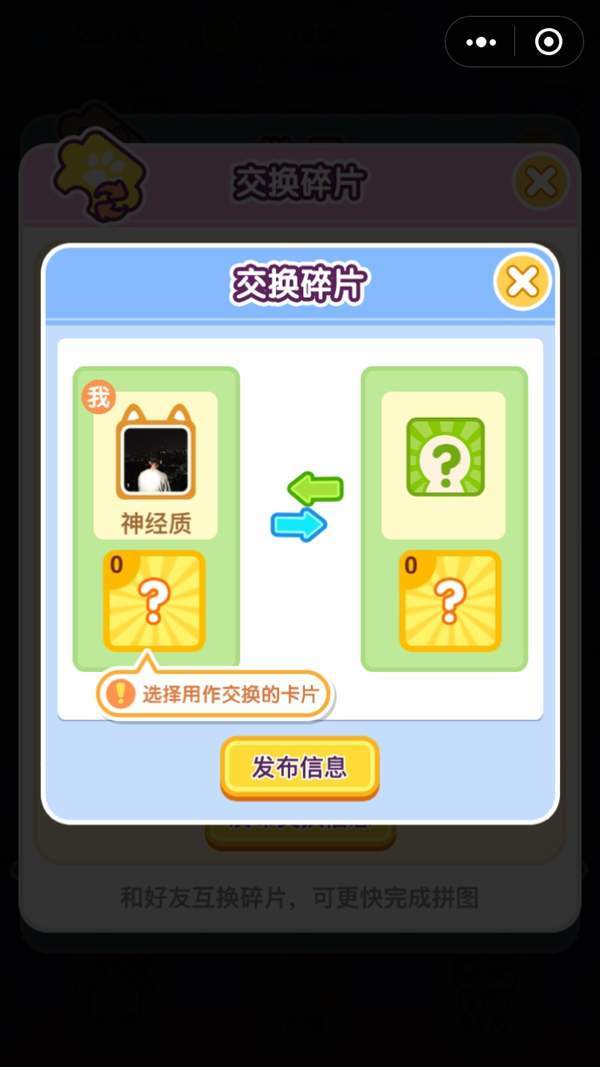
Task: Choose the card wanted from friend
Action: pyautogui.click(x=450, y=600)
